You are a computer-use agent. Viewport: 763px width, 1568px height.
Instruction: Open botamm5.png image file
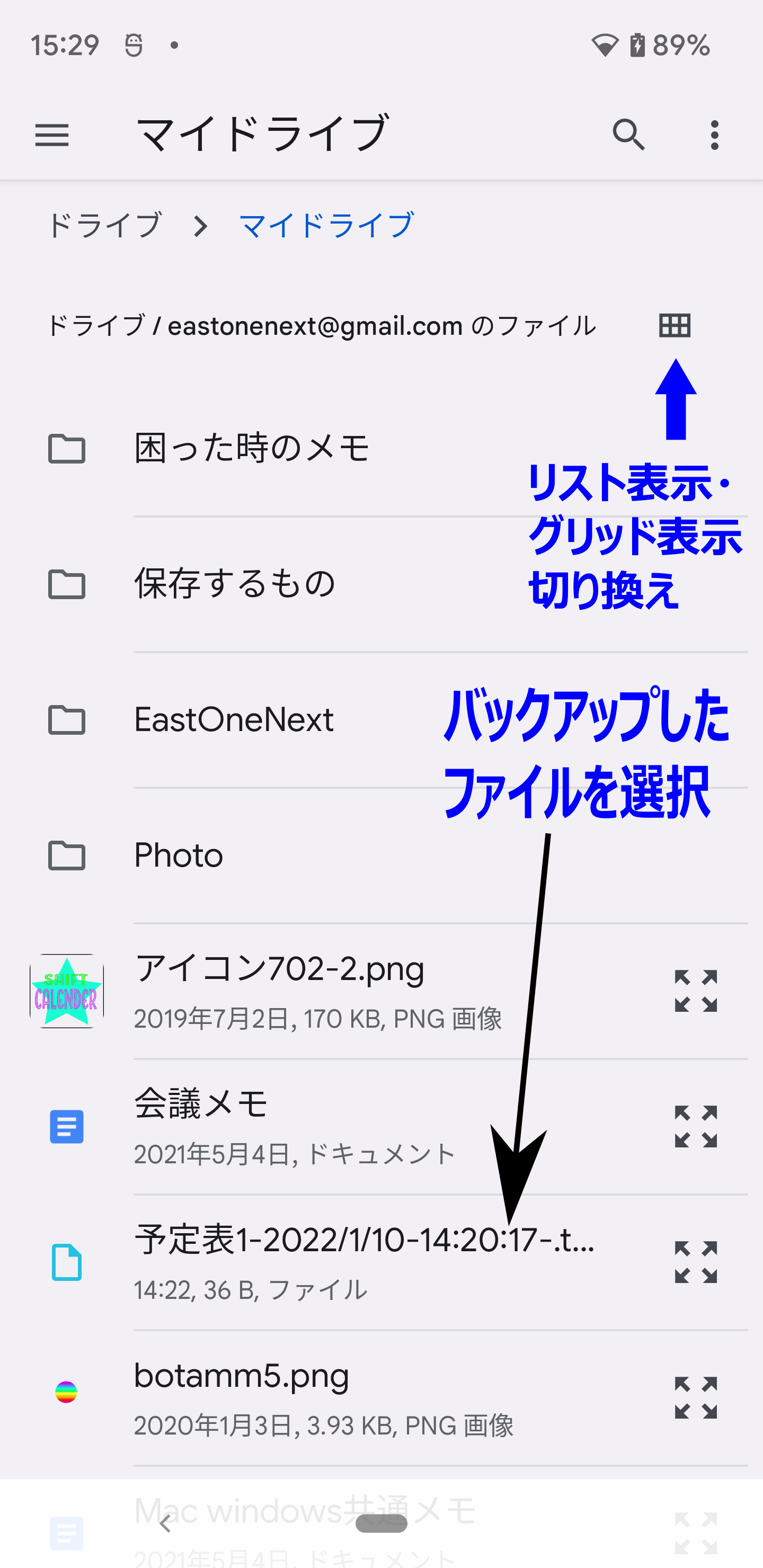pyautogui.click(x=323, y=1397)
